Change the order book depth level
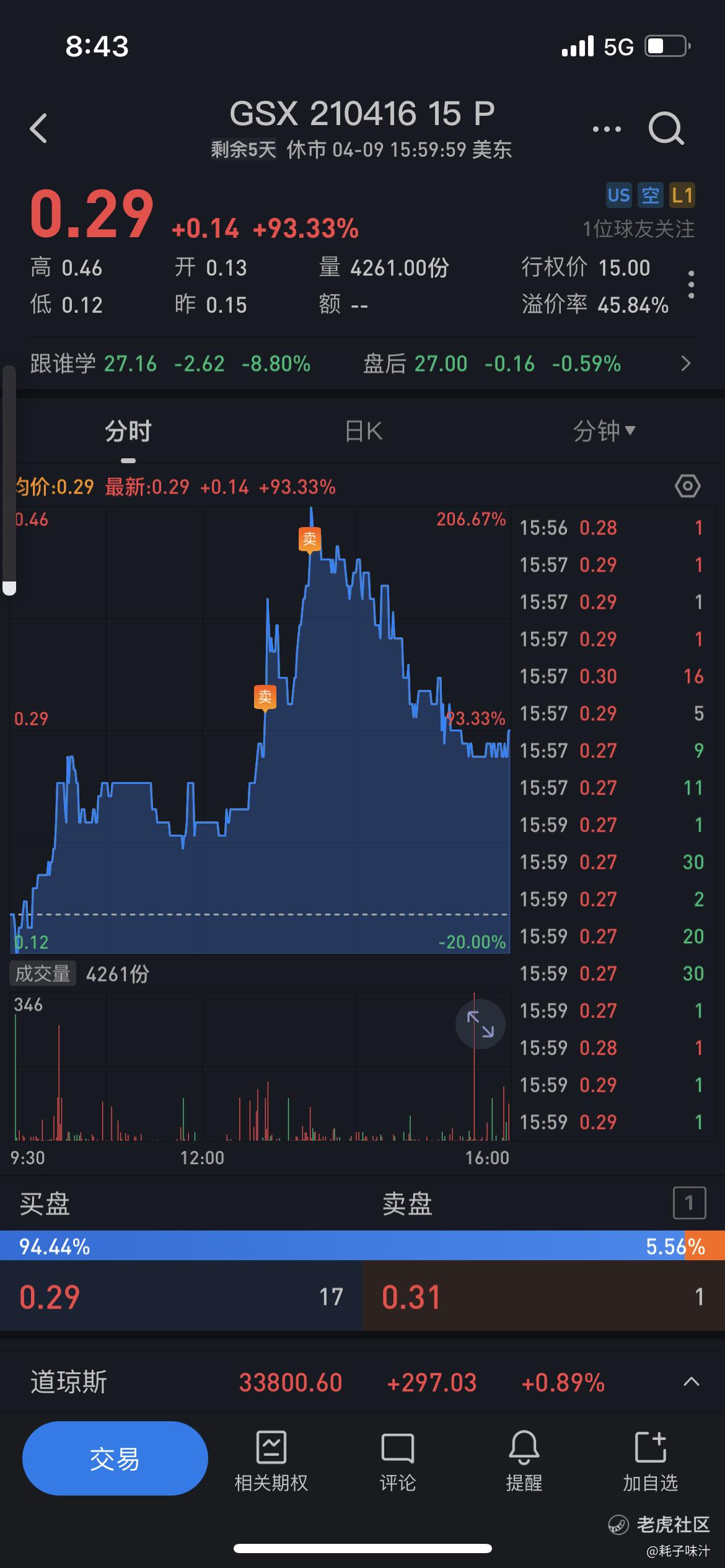The height and width of the screenshot is (1568, 725). coord(688,1203)
